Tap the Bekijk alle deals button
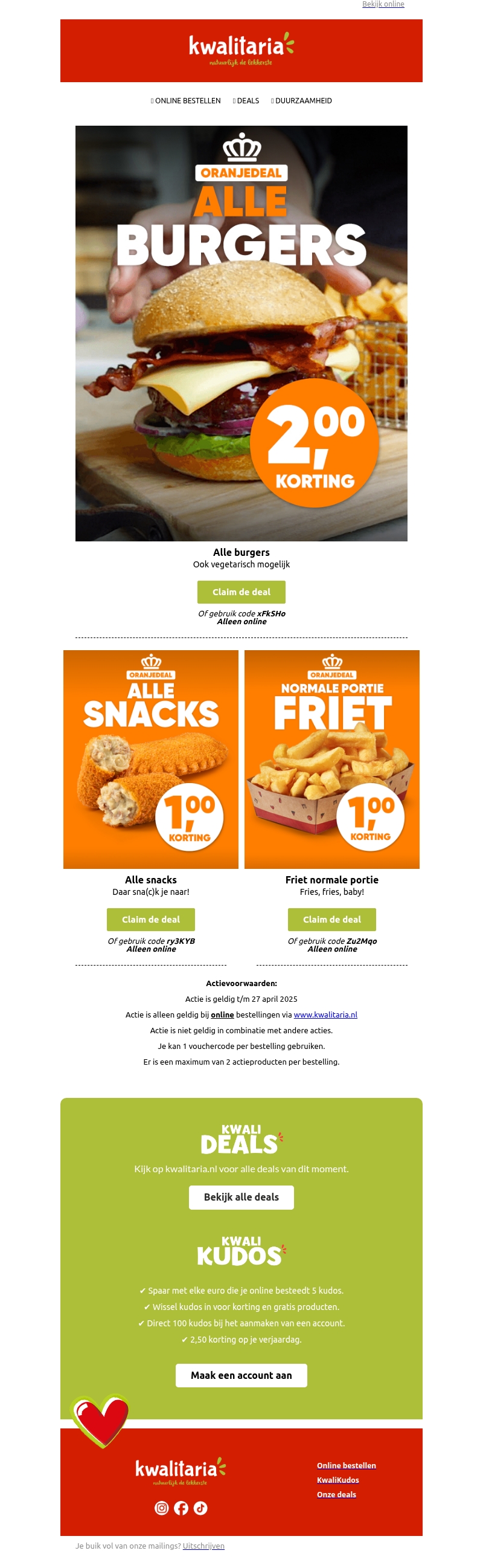Viewport: 483px width, 1568px height. pos(241,1197)
